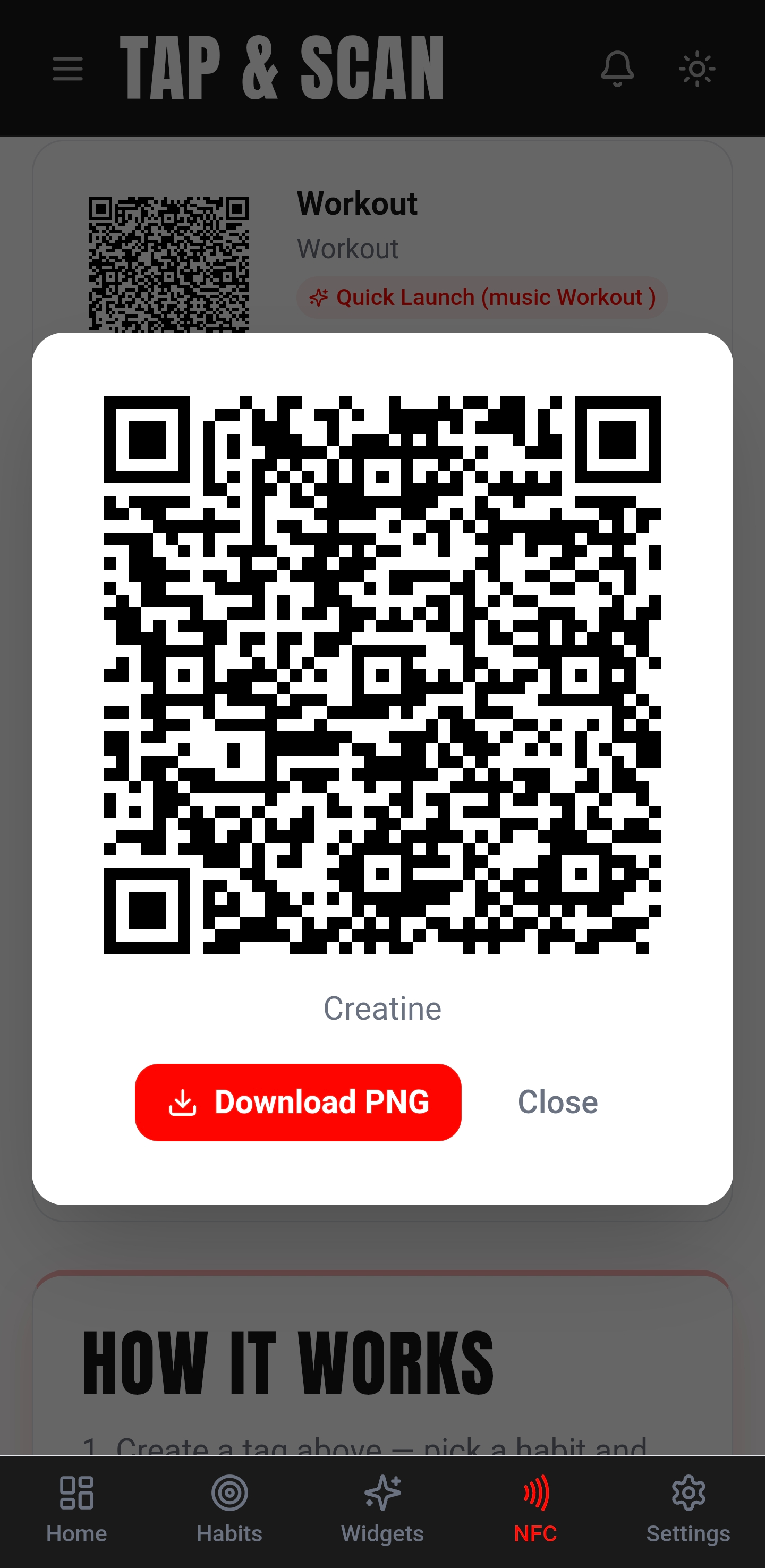Close the QR code dialog
The image size is (765, 1568).
[x=557, y=1103]
